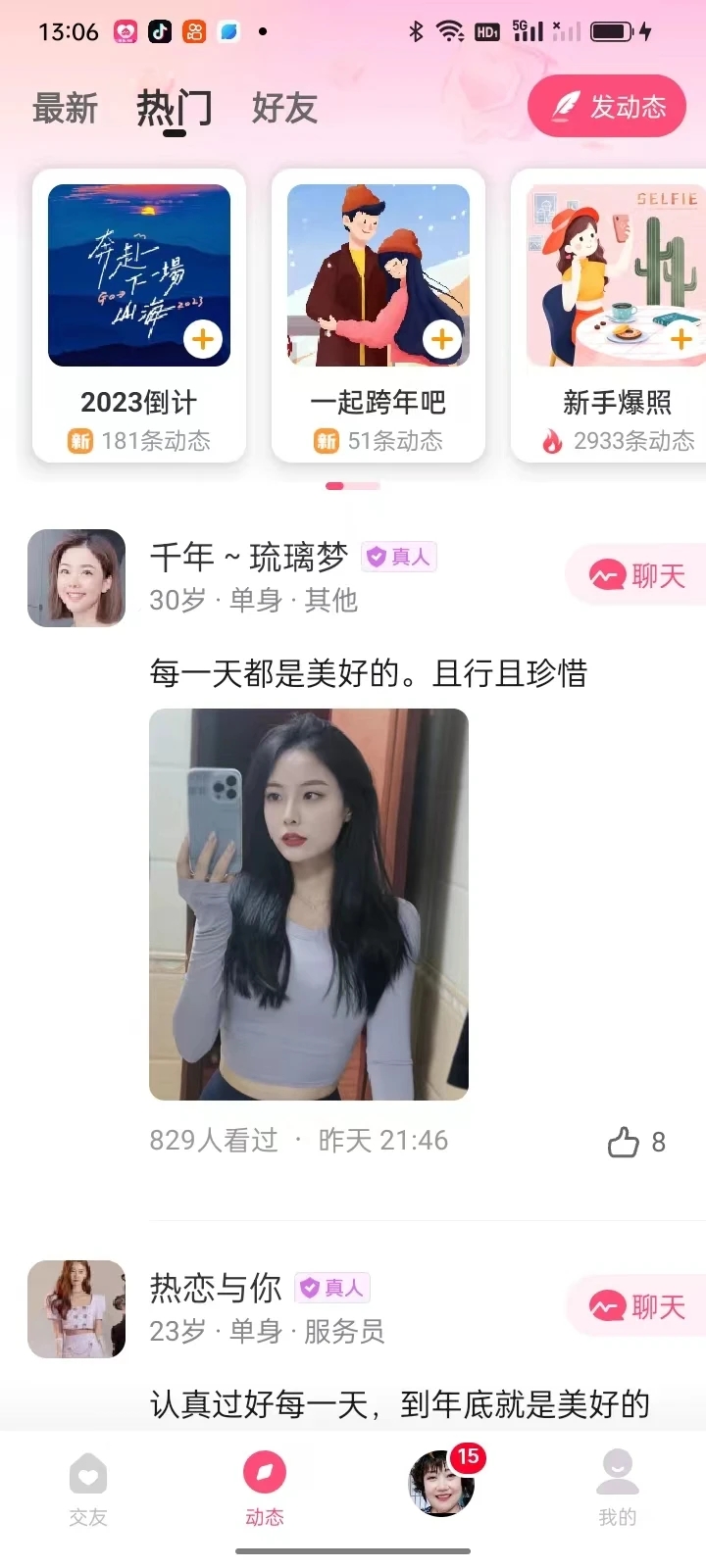
Task: Tap the 真人 badge next to 热恋与你
Action: pyautogui.click(x=331, y=1288)
